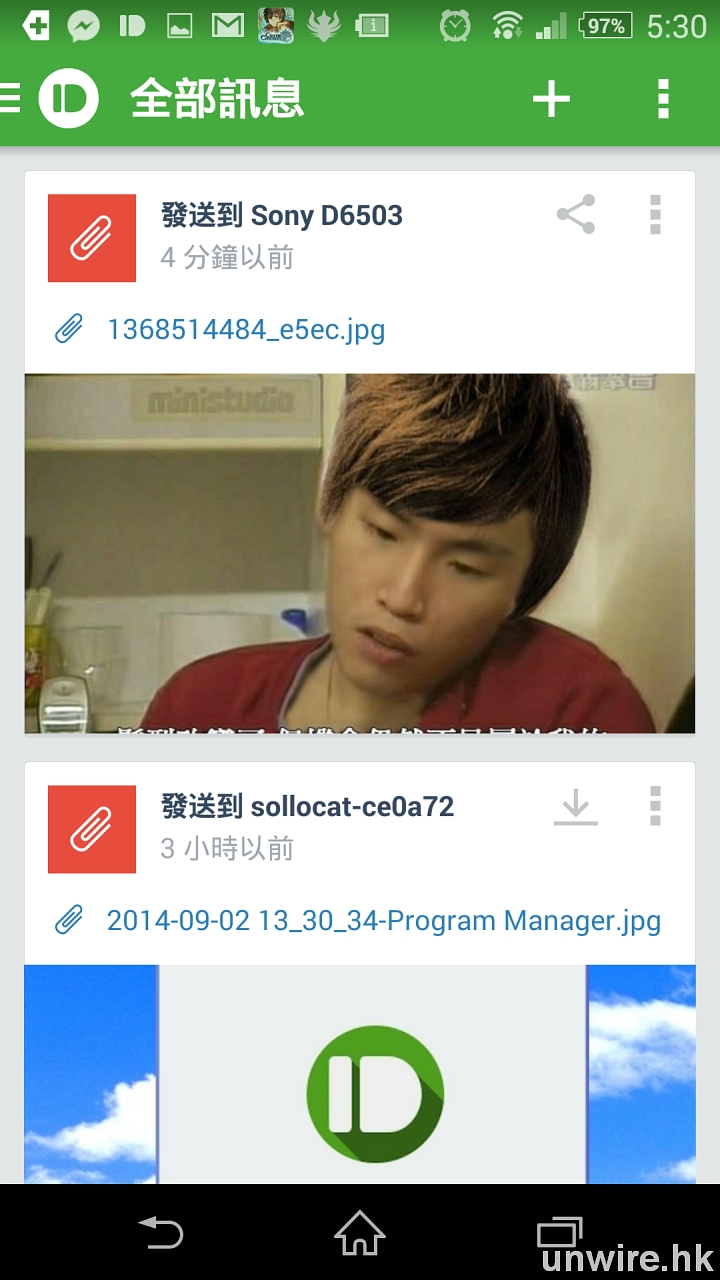Open options for the sollocat-ce0a72 push
Image resolution: width=720 pixels, height=1280 pixels.
coord(655,806)
